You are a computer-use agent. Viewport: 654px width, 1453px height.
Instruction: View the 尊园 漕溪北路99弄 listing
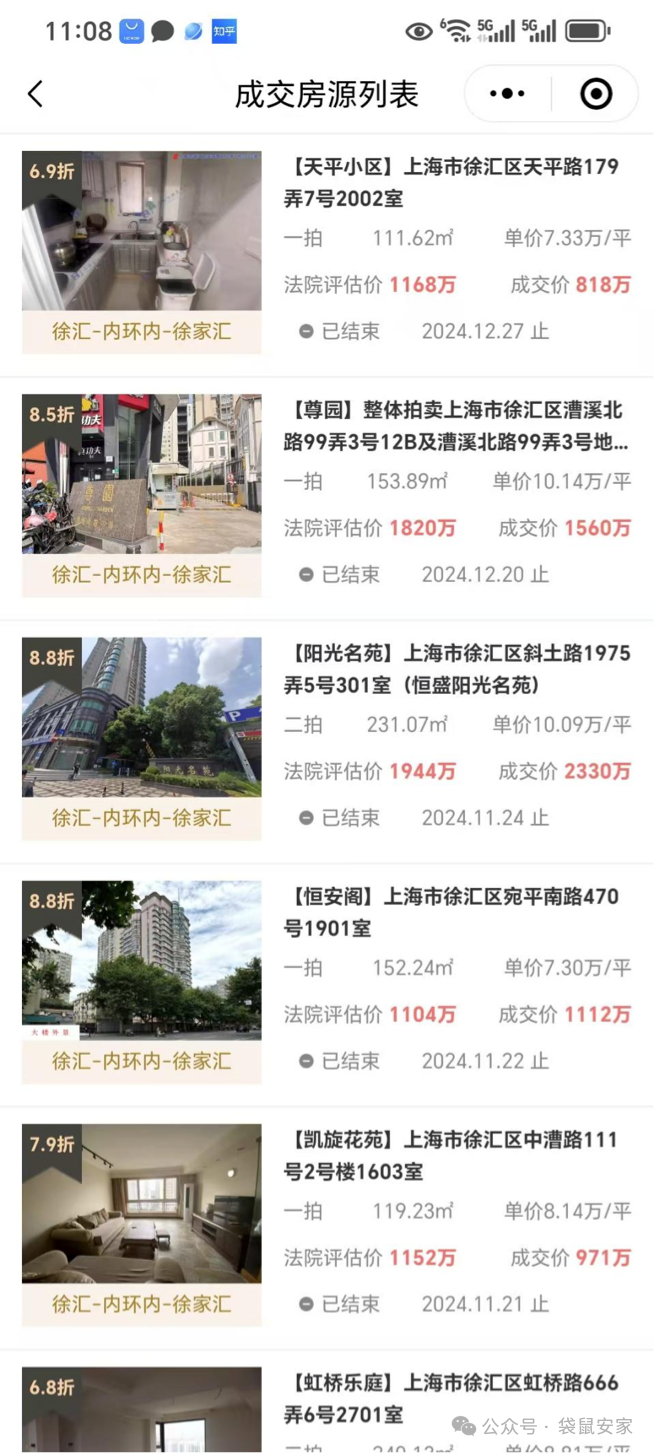pyautogui.click(x=456, y=426)
